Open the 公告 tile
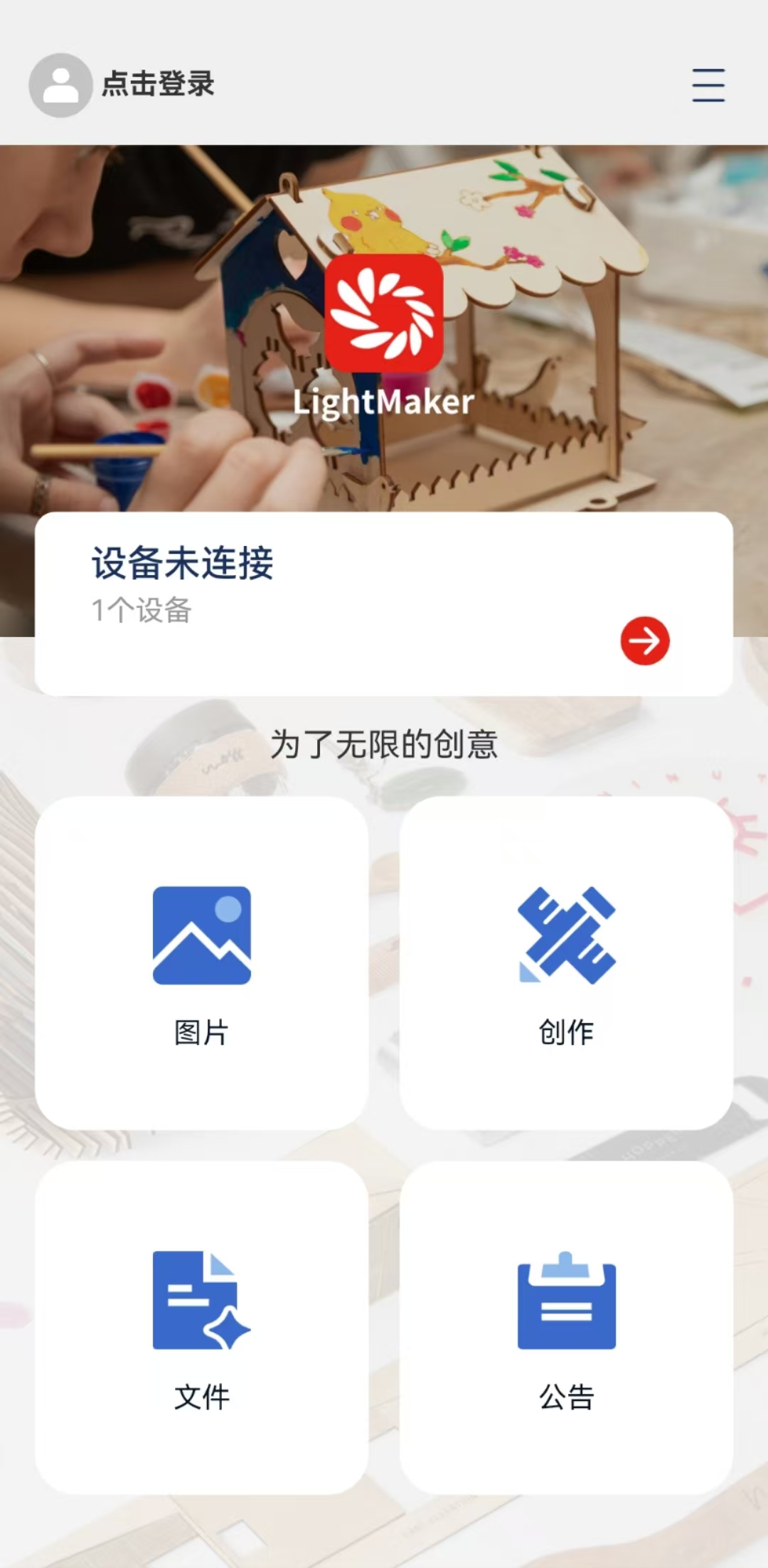 pyautogui.click(x=566, y=1328)
